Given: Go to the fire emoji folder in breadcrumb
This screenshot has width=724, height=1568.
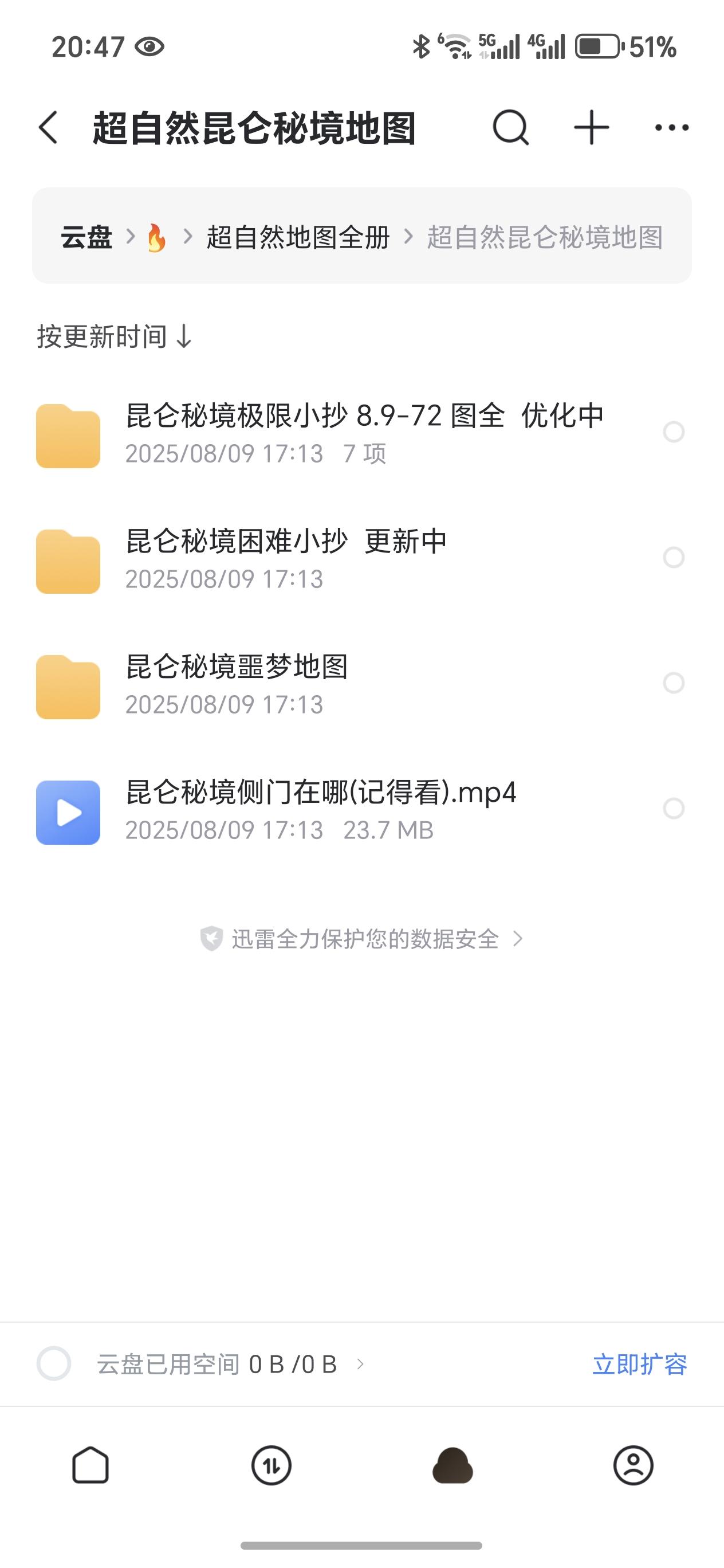Looking at the screenshot, I should click(156, 237).
